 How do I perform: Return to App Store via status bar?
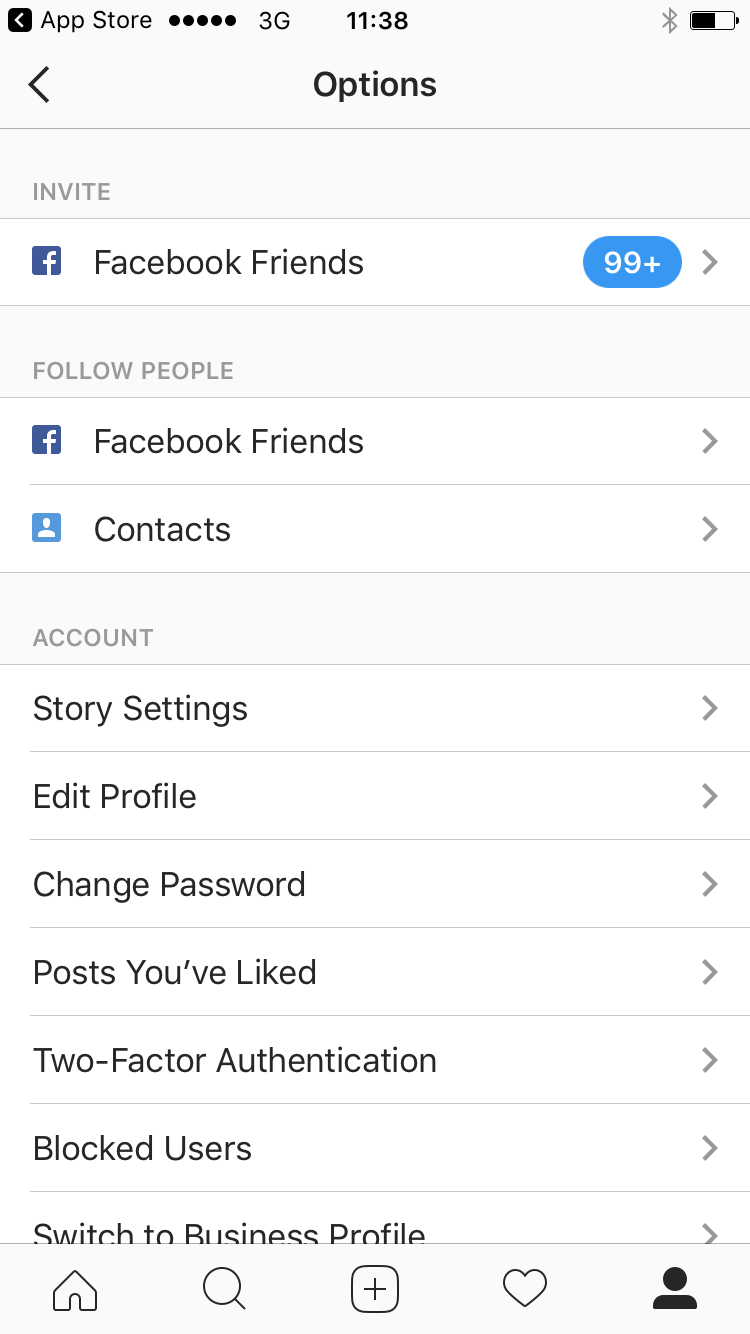pyautogui.click(x=80, y=20)
